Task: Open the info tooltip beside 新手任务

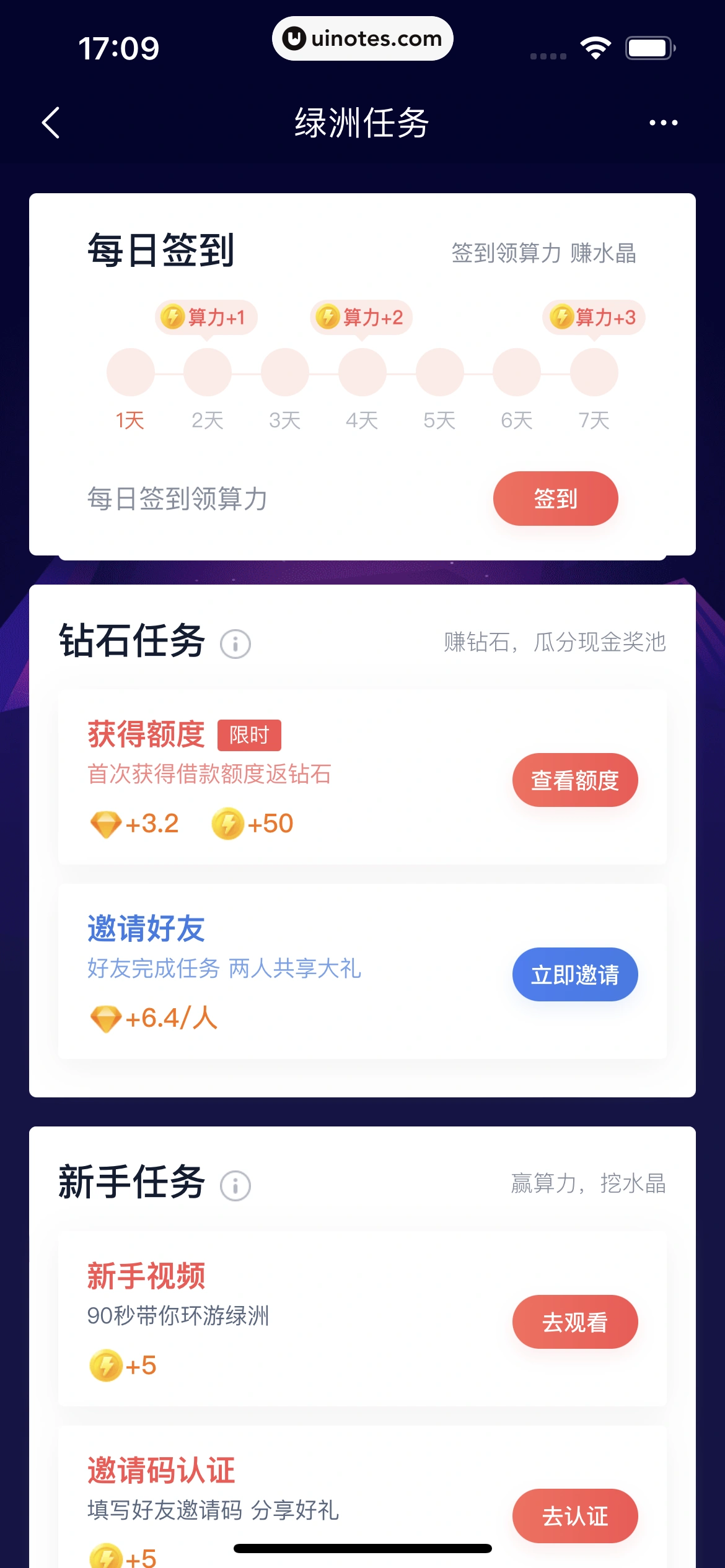Action: 234,1184
